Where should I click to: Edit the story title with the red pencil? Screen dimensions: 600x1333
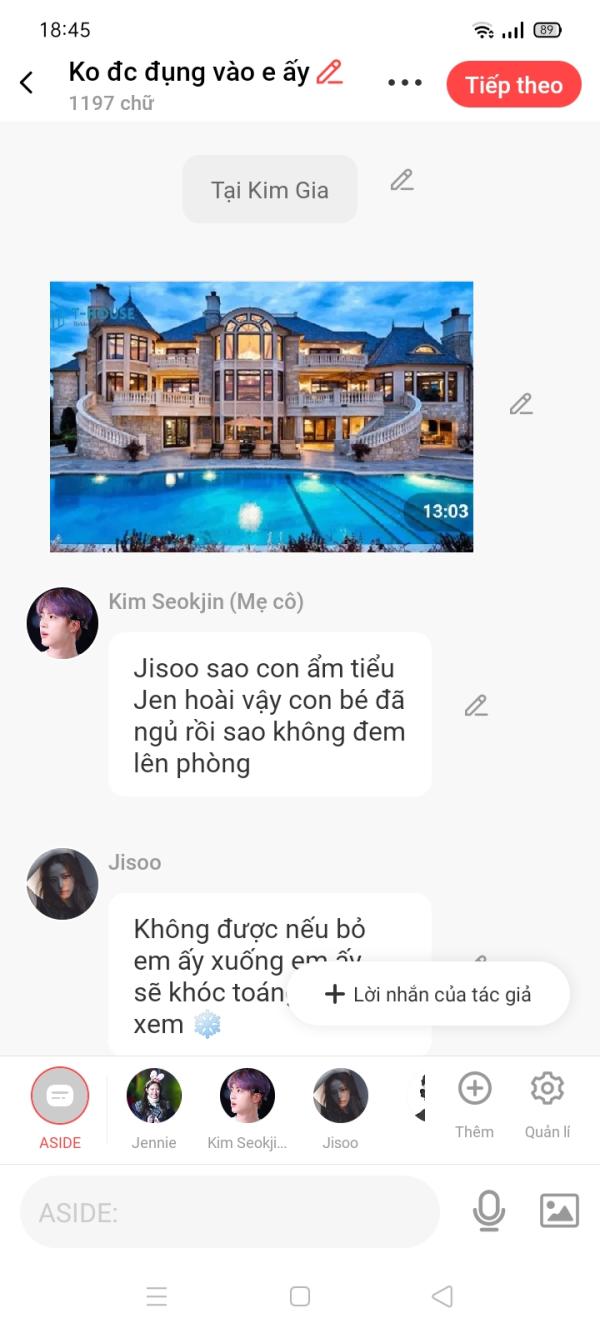[x=329, y=73]
